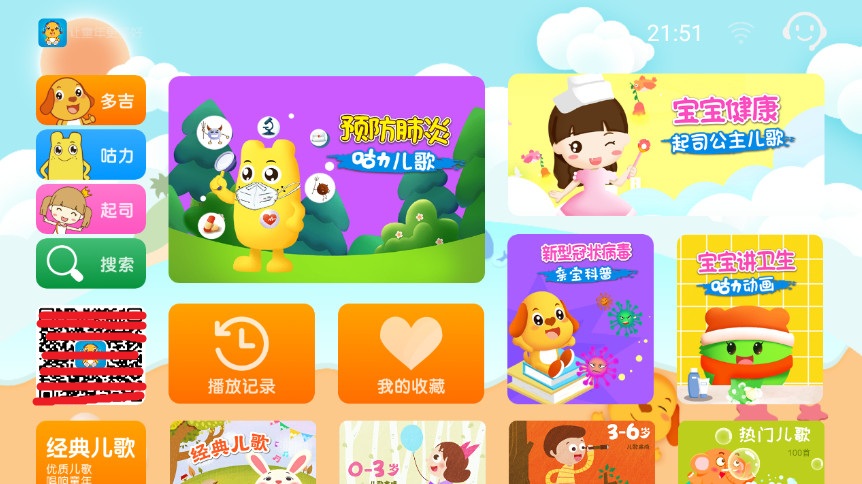
Task: Open the 经典儿歌 category tile
Action: point(91,452)
